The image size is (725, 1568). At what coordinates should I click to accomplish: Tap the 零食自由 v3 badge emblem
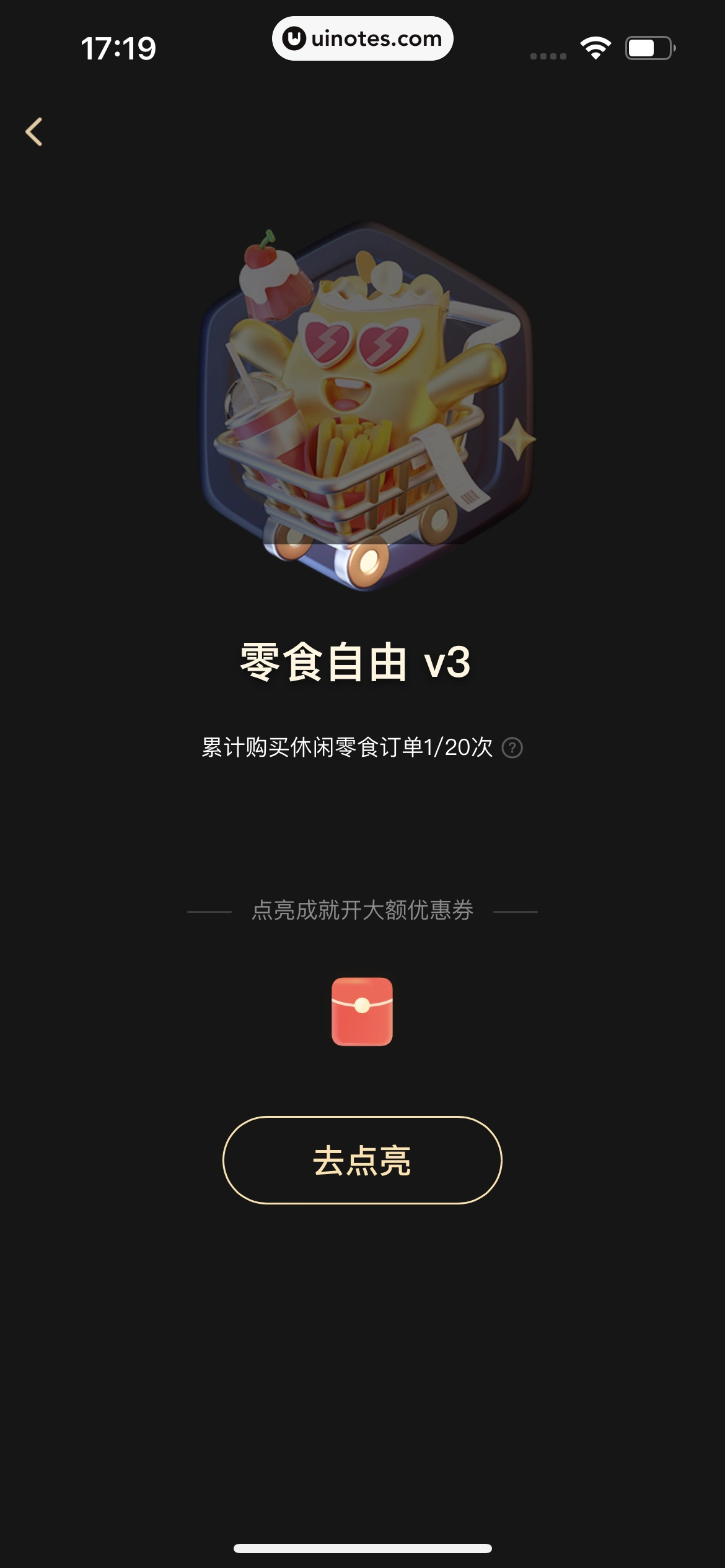click(x=362, y=409)
